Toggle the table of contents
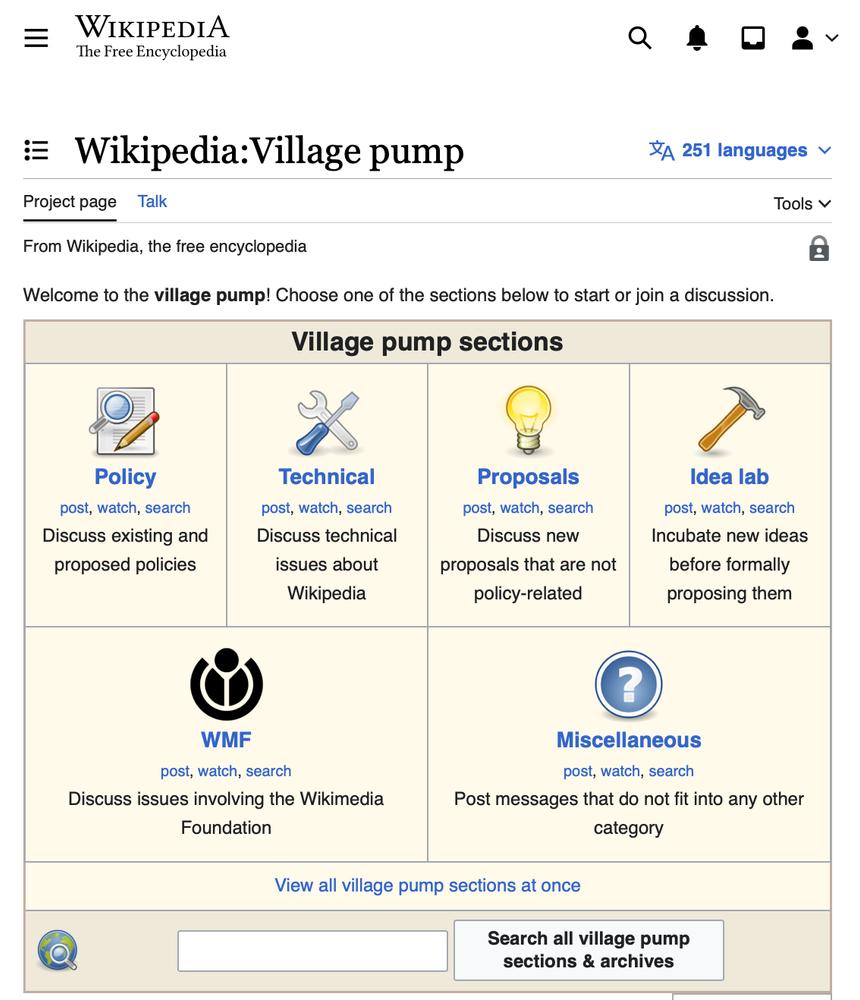Viewport: 860px width, 1000px height. point(36,151)
